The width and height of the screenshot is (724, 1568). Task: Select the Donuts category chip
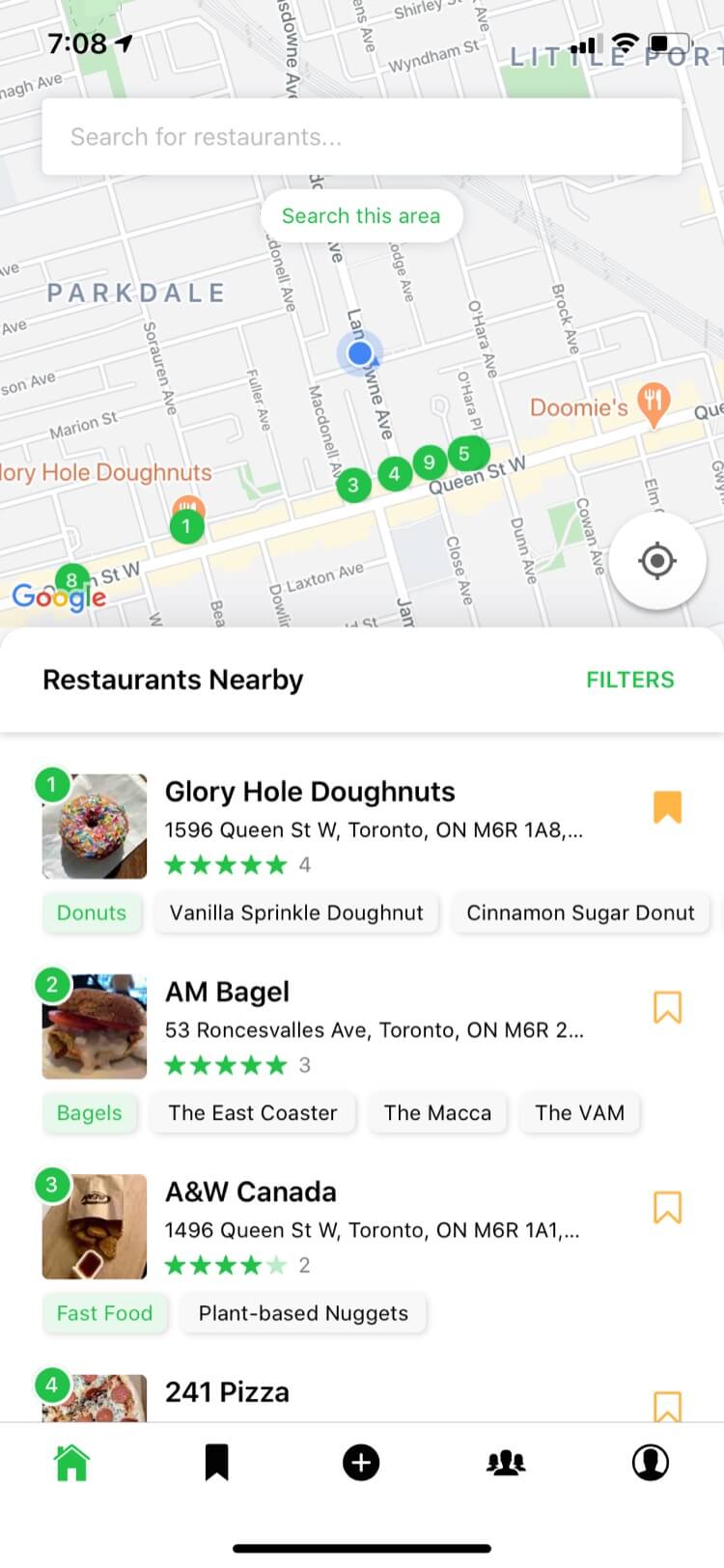tap(92, 913)
